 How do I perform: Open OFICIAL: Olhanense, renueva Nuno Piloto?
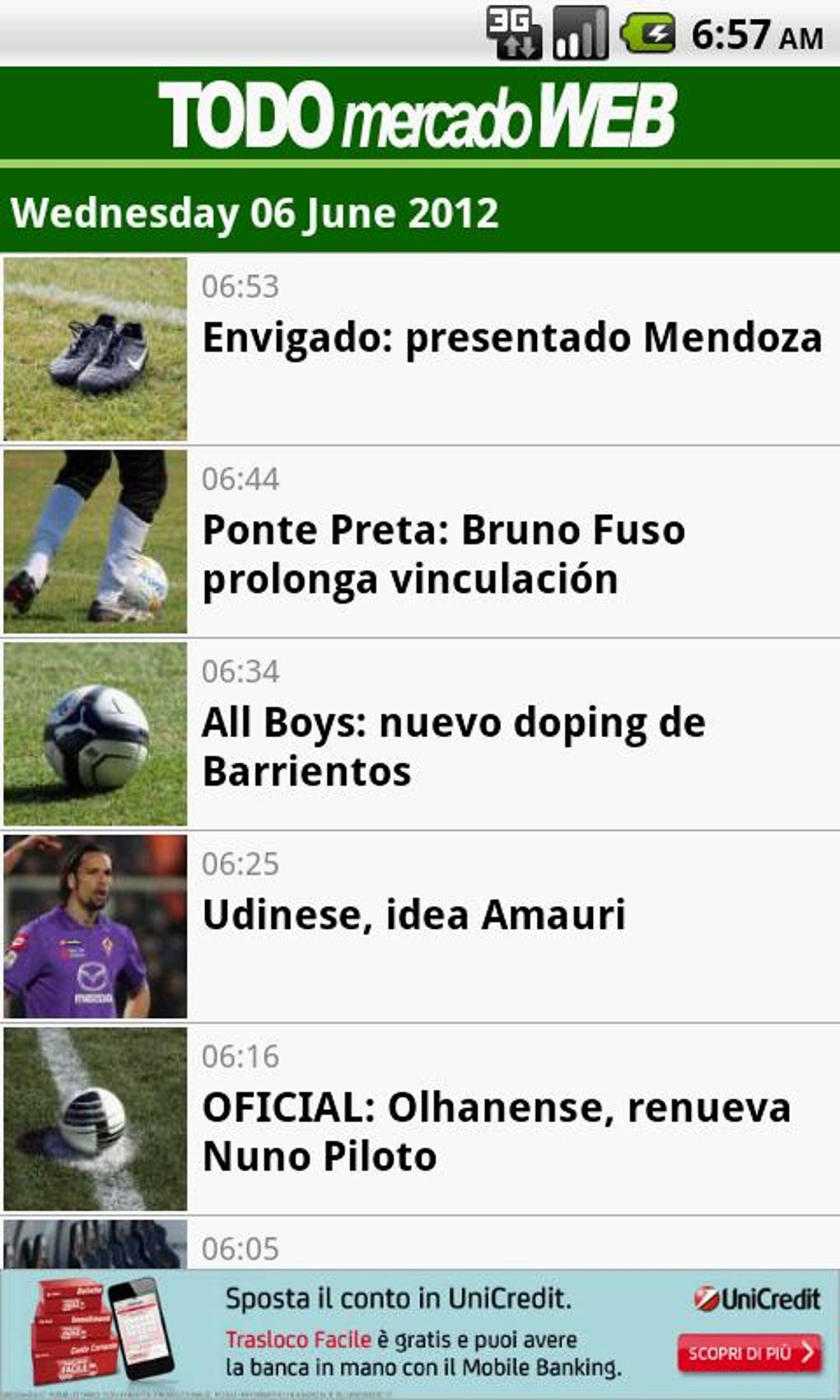click(496, 1131)
